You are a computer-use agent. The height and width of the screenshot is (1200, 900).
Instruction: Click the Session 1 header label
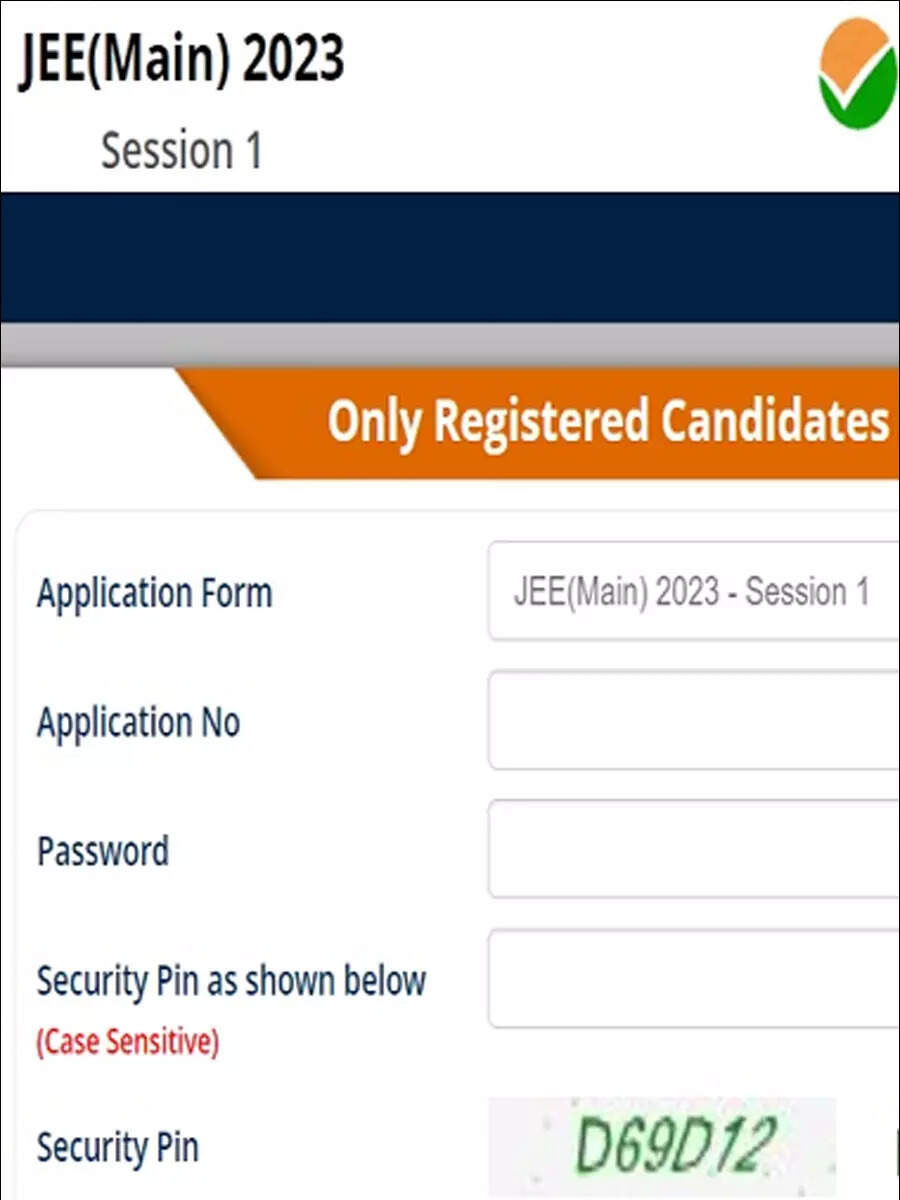click(183, 150)
